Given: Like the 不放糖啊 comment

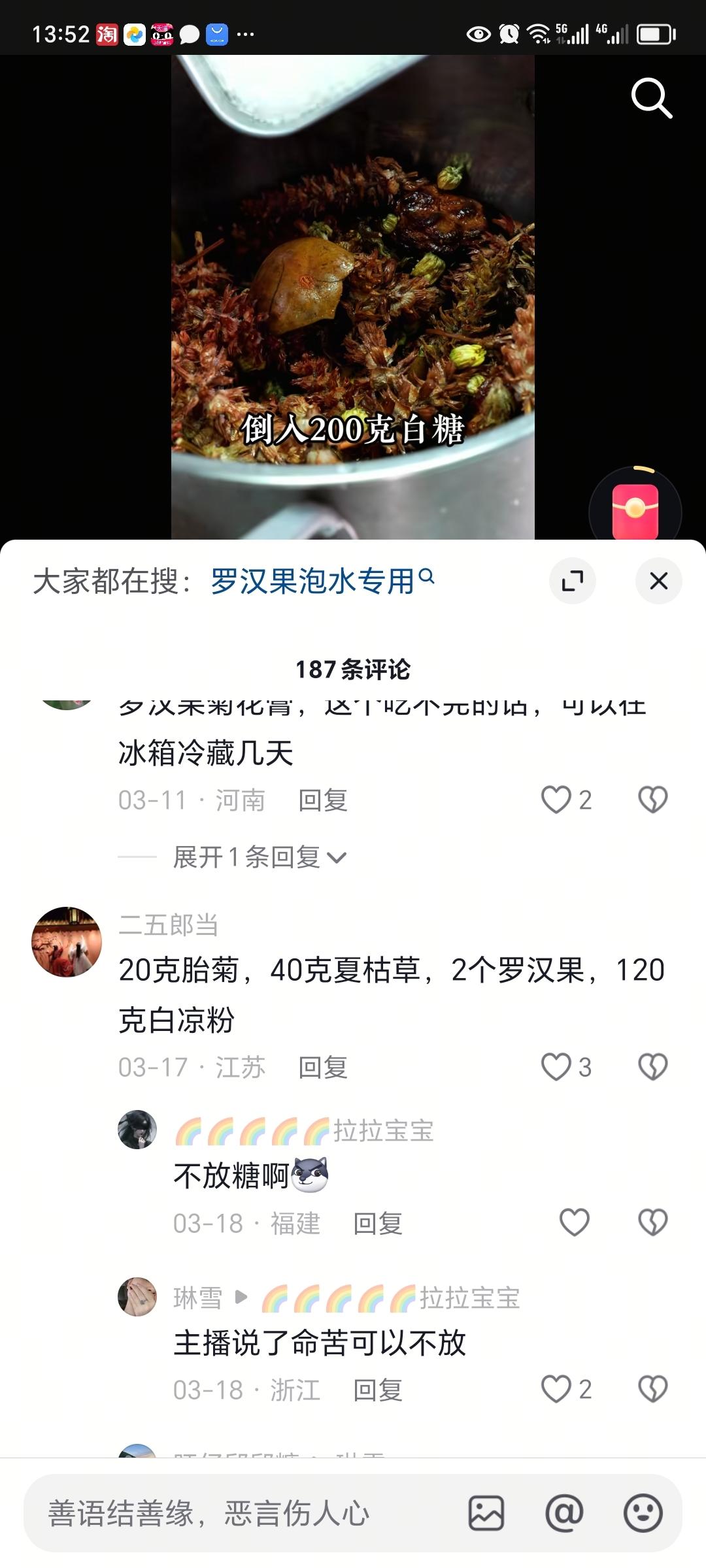Looking at the screenshot, I should point(575,1222).
